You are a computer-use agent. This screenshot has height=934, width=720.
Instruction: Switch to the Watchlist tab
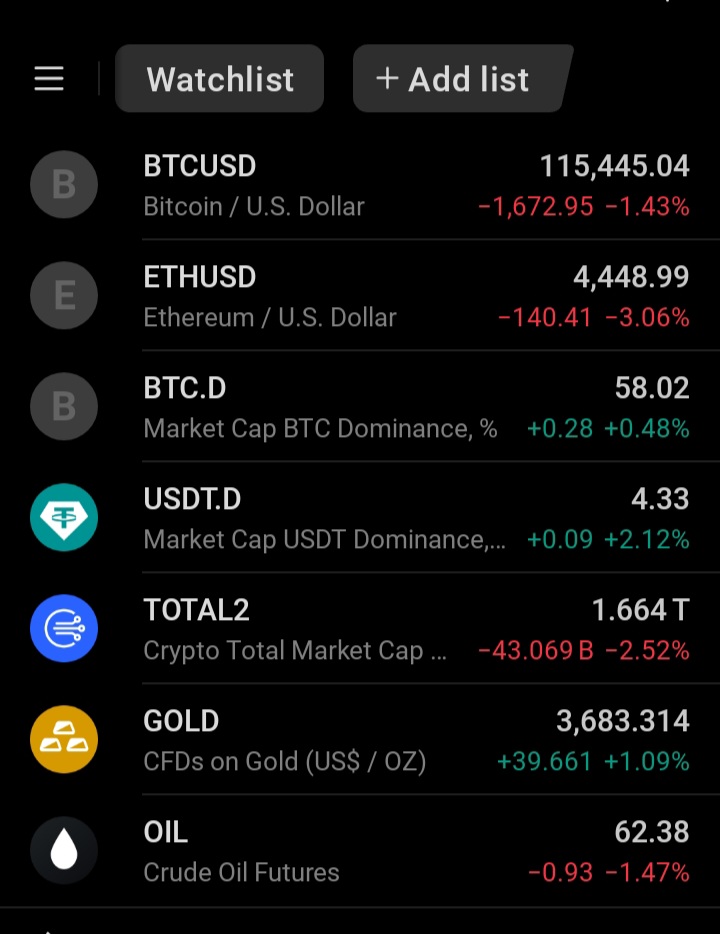pyautogui.click(x=219, y=79)
